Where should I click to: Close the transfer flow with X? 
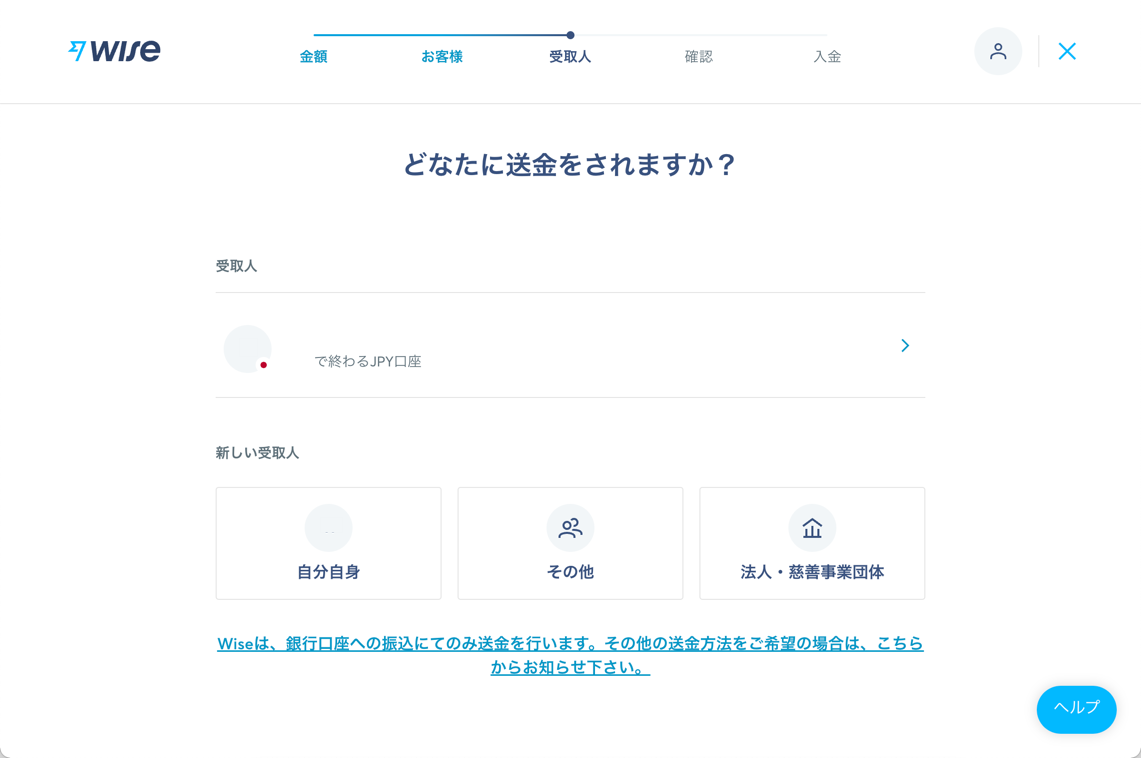tap(1067, 51)
